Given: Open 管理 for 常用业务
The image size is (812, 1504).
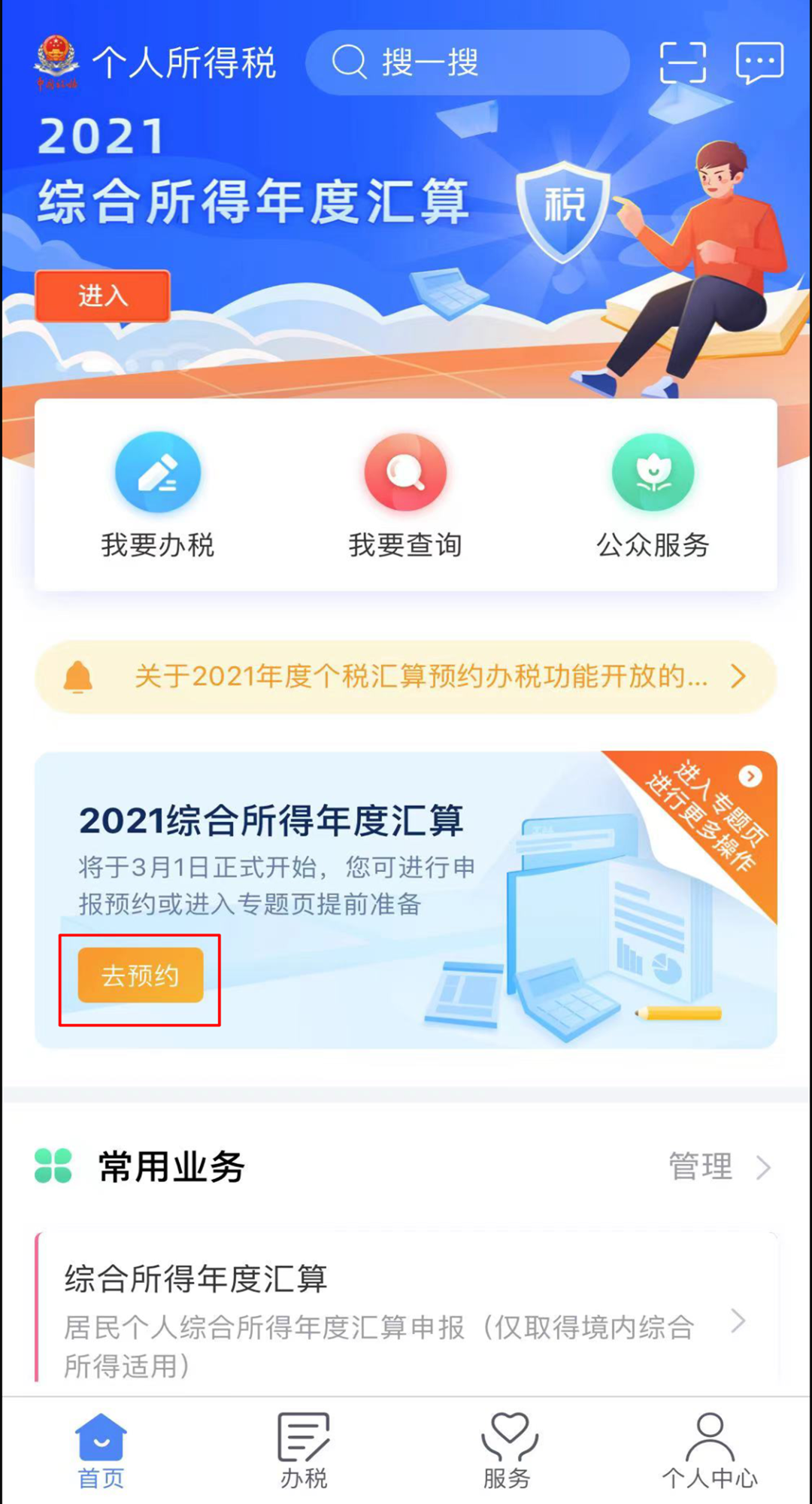Looking at the screenshot, I should click(720, 1167).
